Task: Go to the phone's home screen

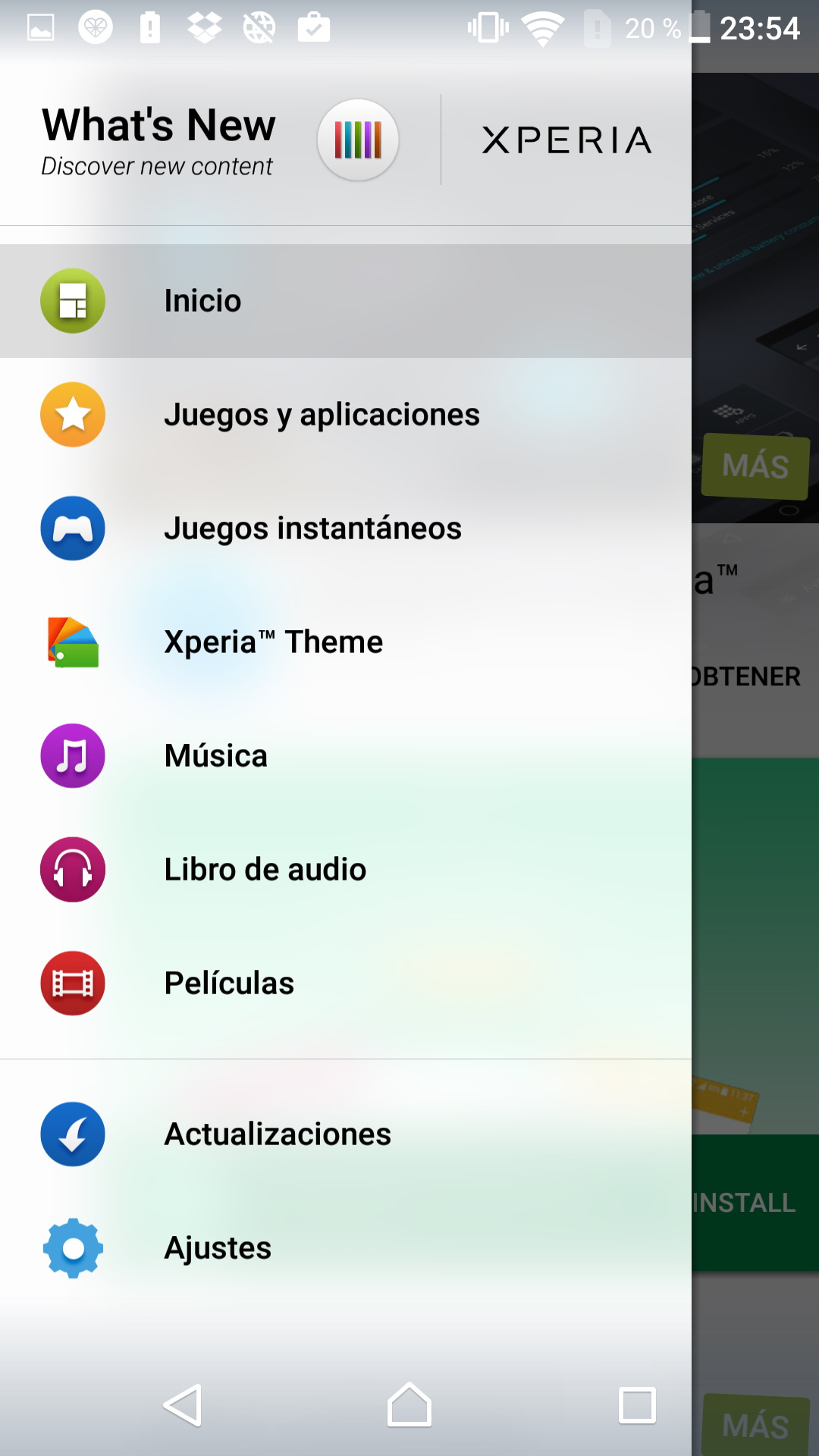Action: (409, 1405)
